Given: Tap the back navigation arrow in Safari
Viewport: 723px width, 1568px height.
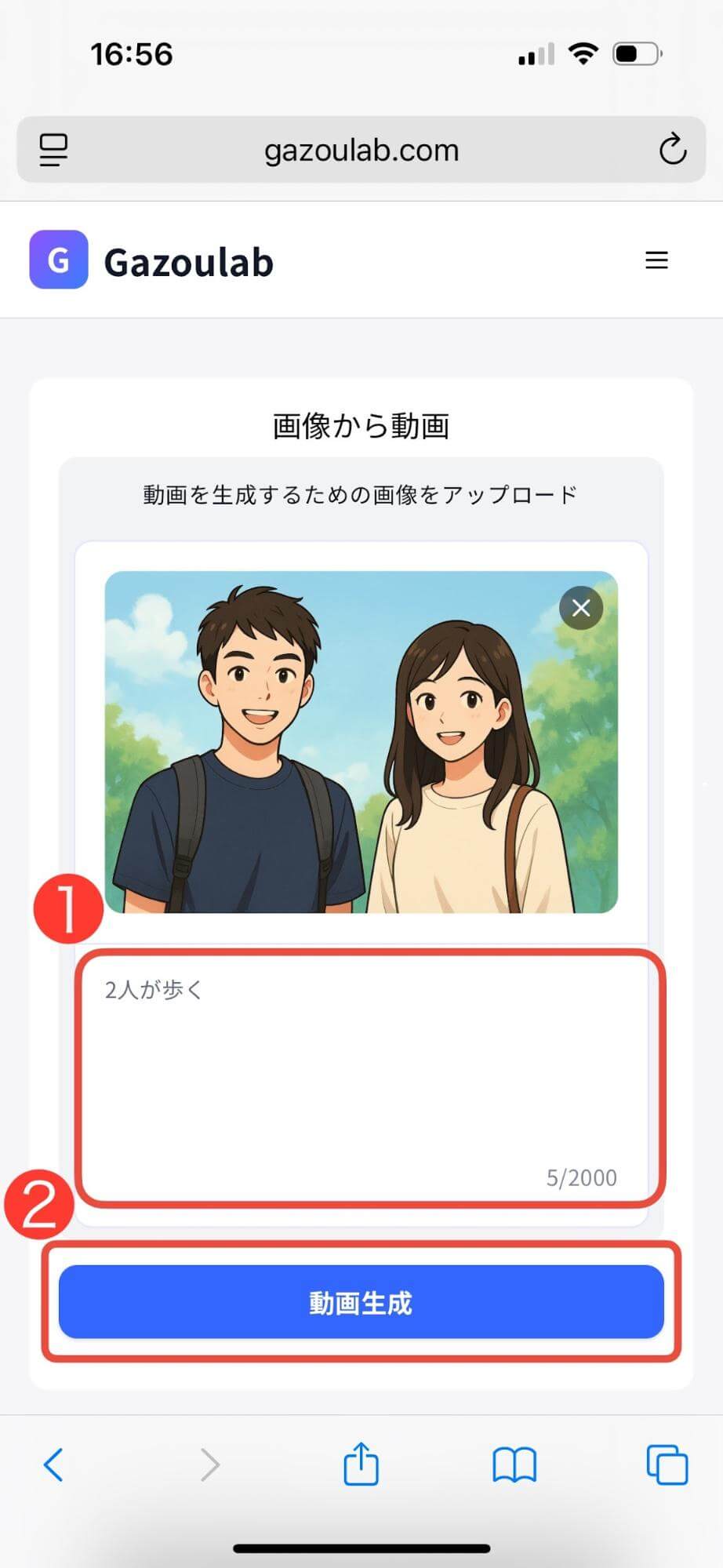Looking at the screenshot, I should (x=53, y=1464).
